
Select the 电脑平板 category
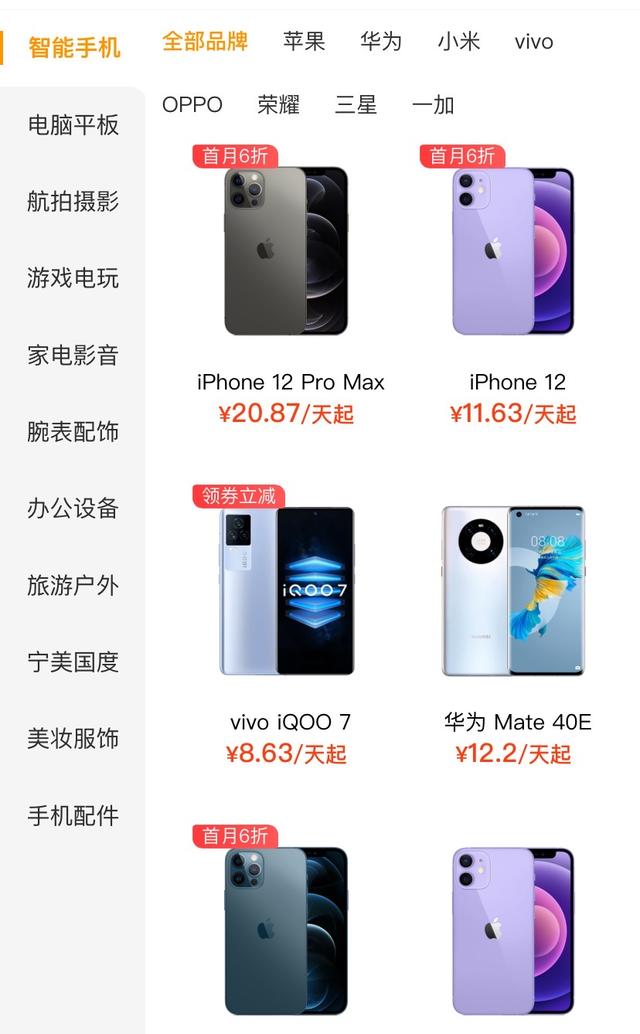pyautogui.click(x=73, y=125)
